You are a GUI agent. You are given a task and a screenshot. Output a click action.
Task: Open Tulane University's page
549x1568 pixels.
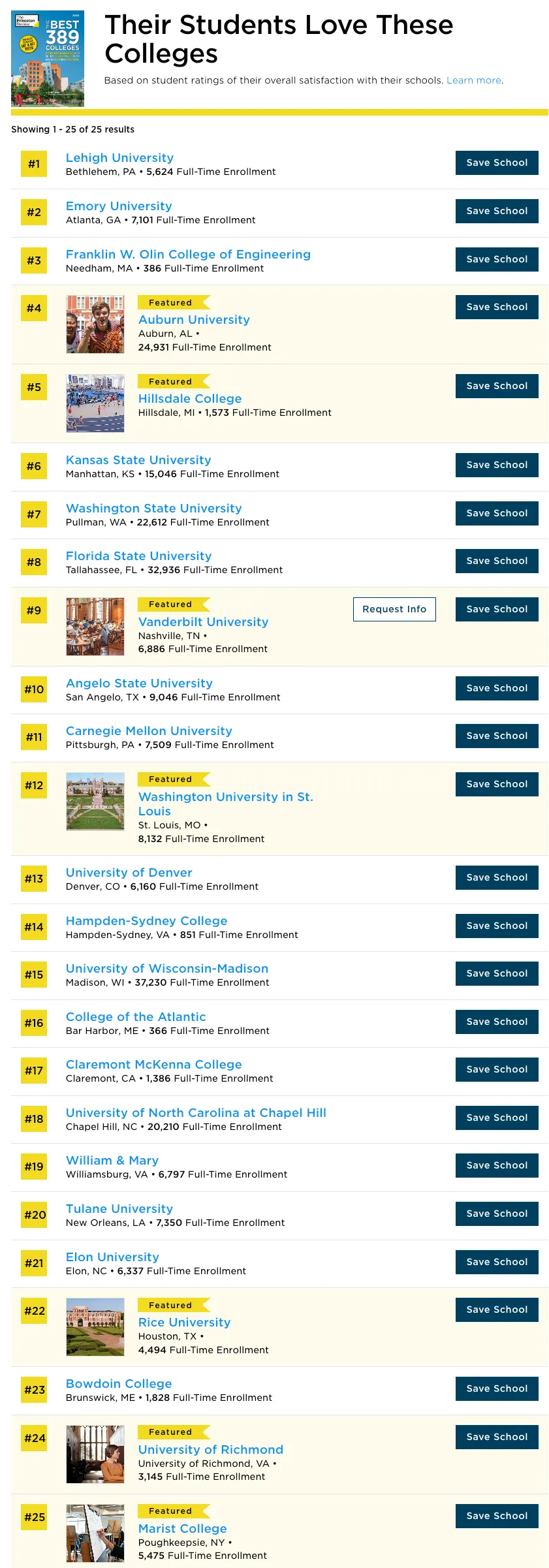click(119, 1209)
